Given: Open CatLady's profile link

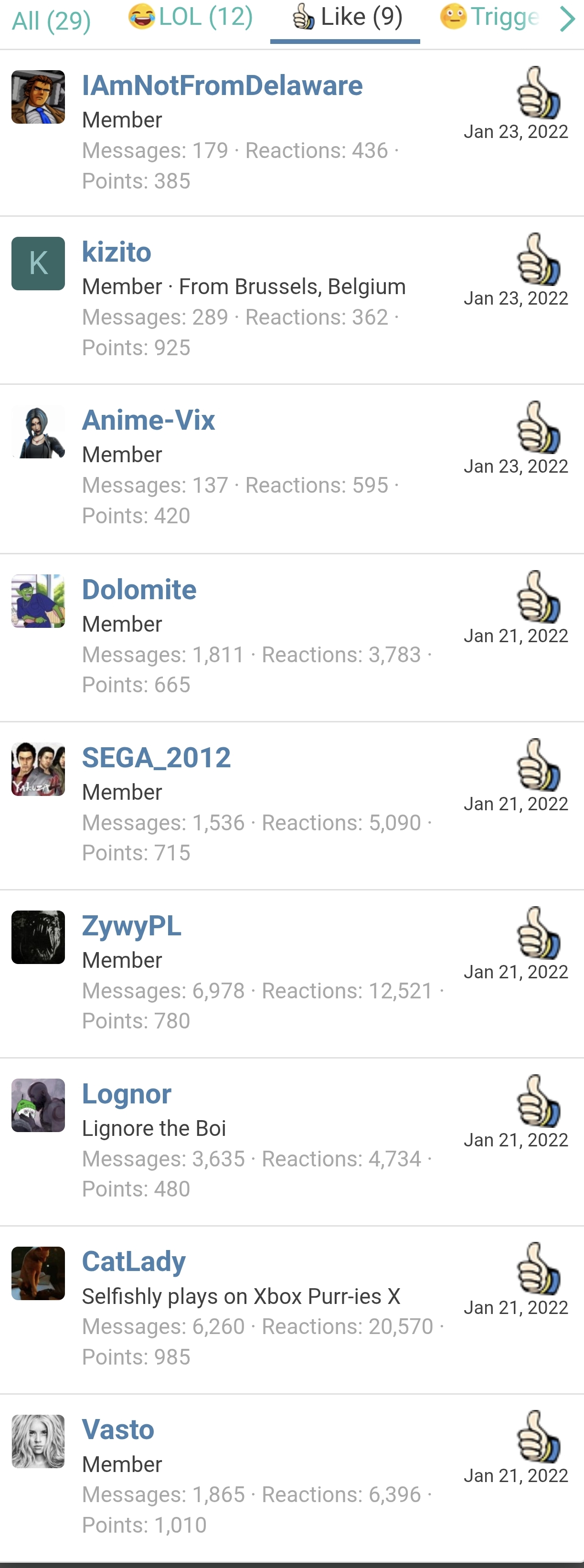Looking at the screenshot, I should pyautogui.click(x=133, y=1261).
